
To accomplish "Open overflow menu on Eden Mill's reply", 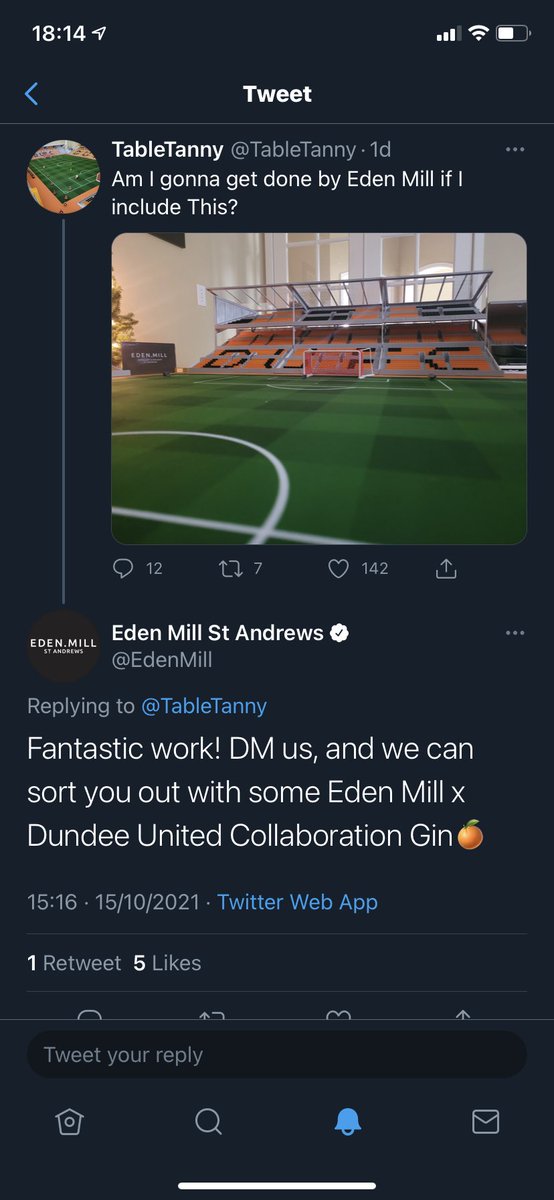I will tap(515, 633).
